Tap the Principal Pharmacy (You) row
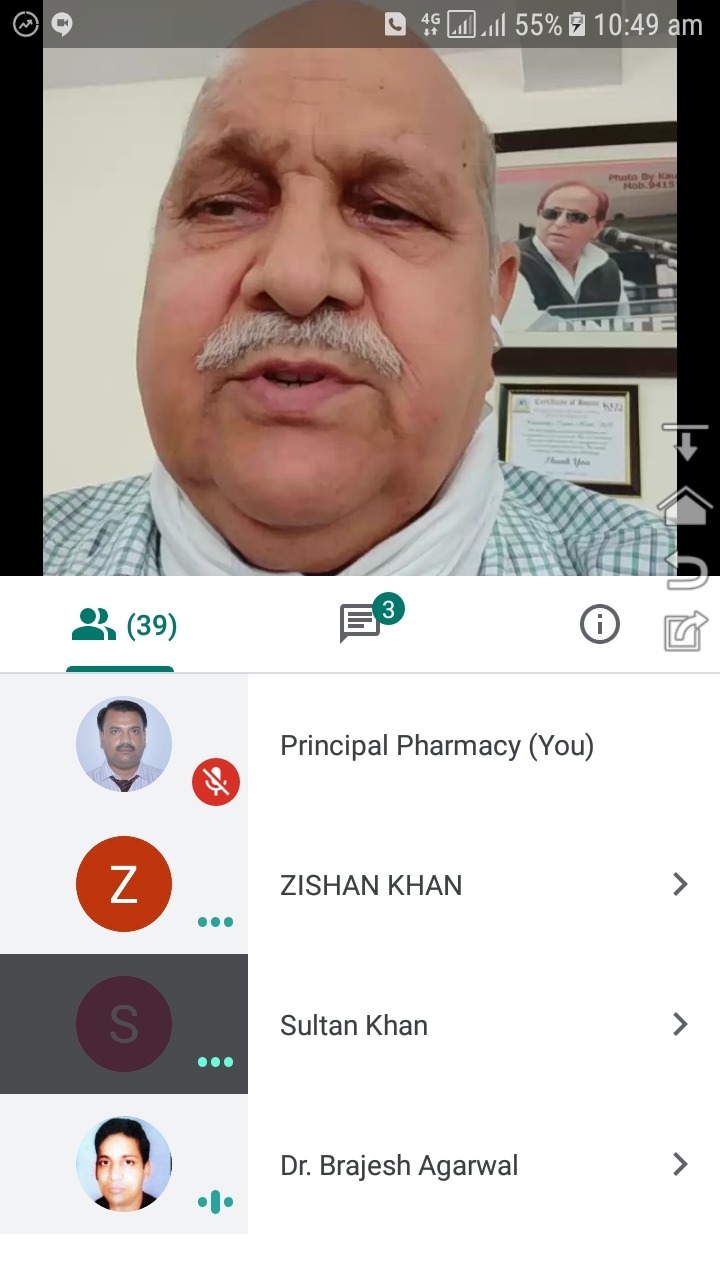 tap(360, 745)
